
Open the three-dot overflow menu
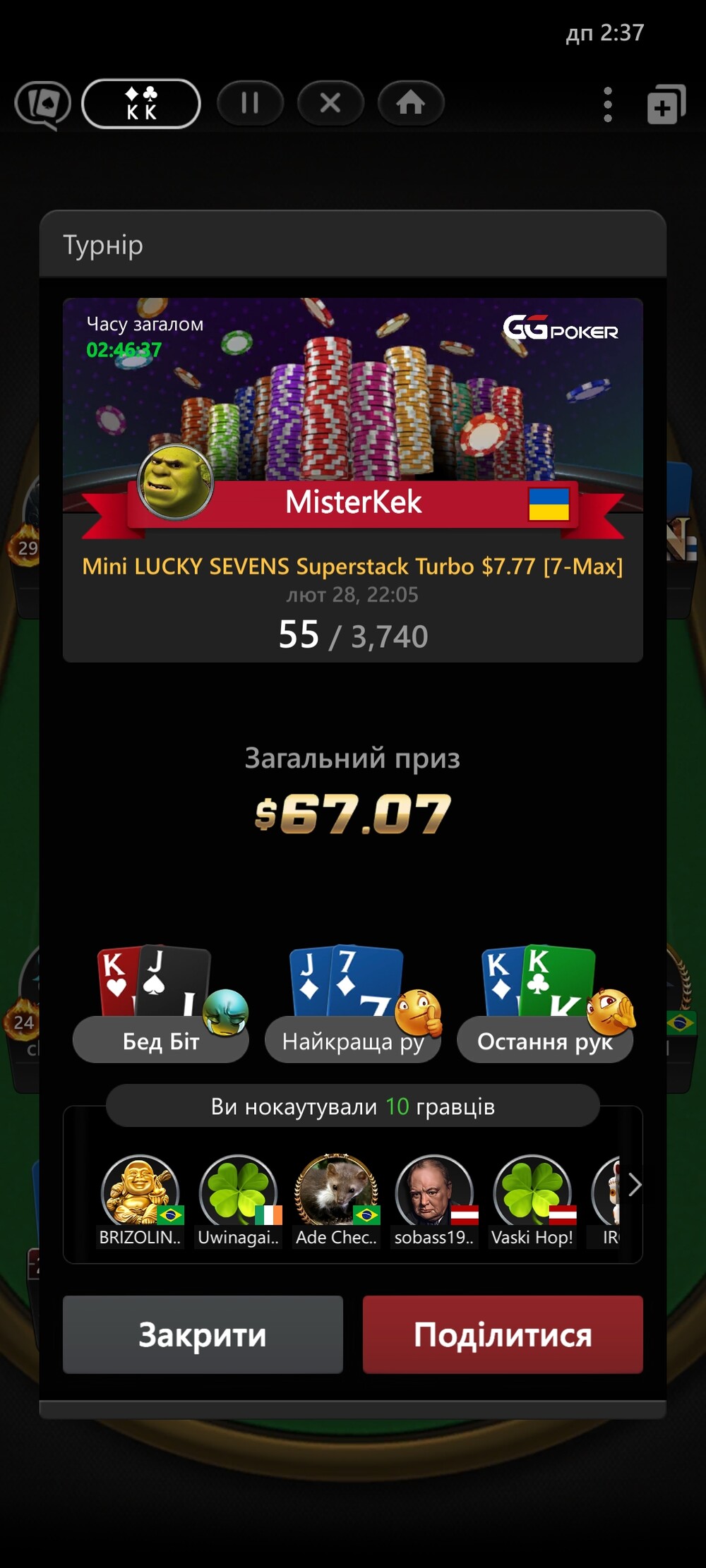(608, 104)
